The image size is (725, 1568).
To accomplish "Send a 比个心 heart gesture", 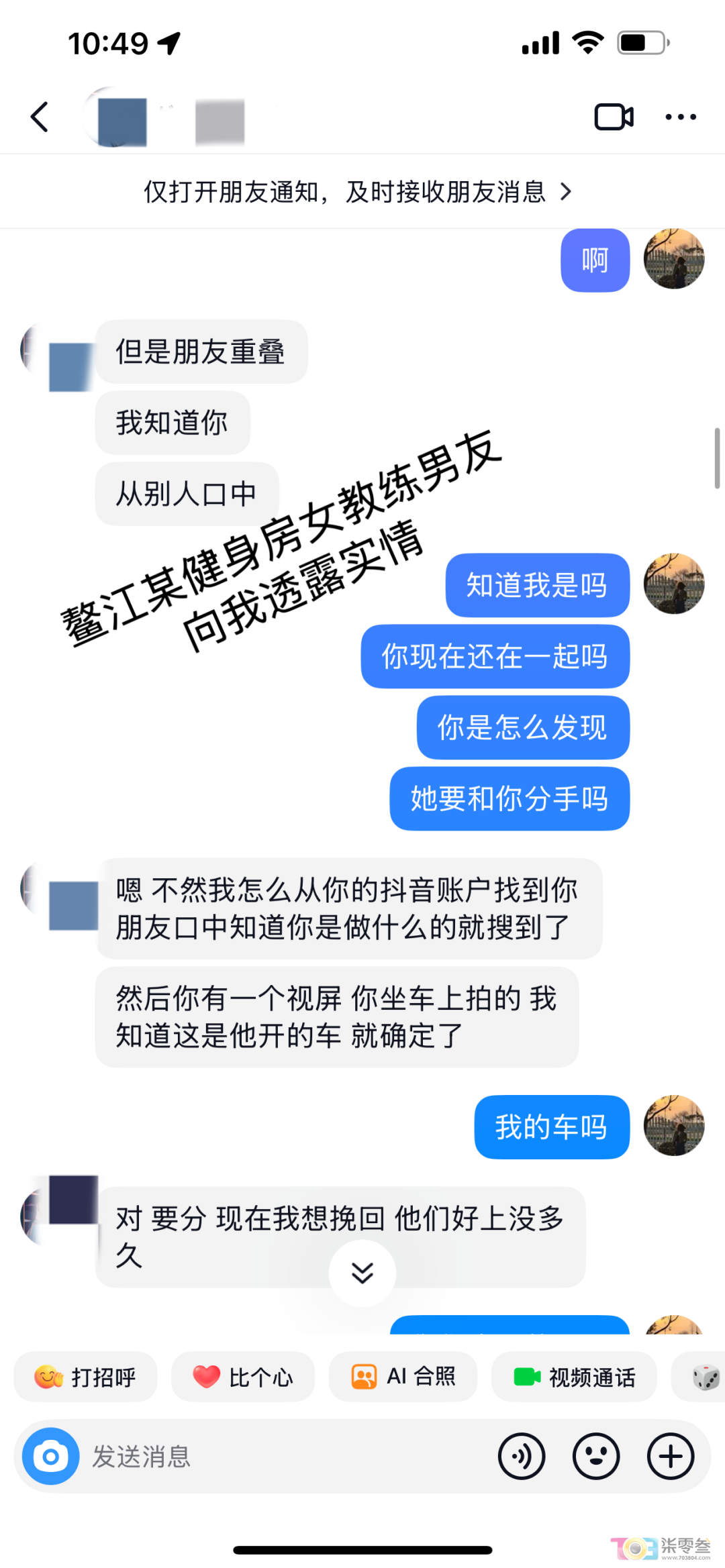I will coord(243,1377).
